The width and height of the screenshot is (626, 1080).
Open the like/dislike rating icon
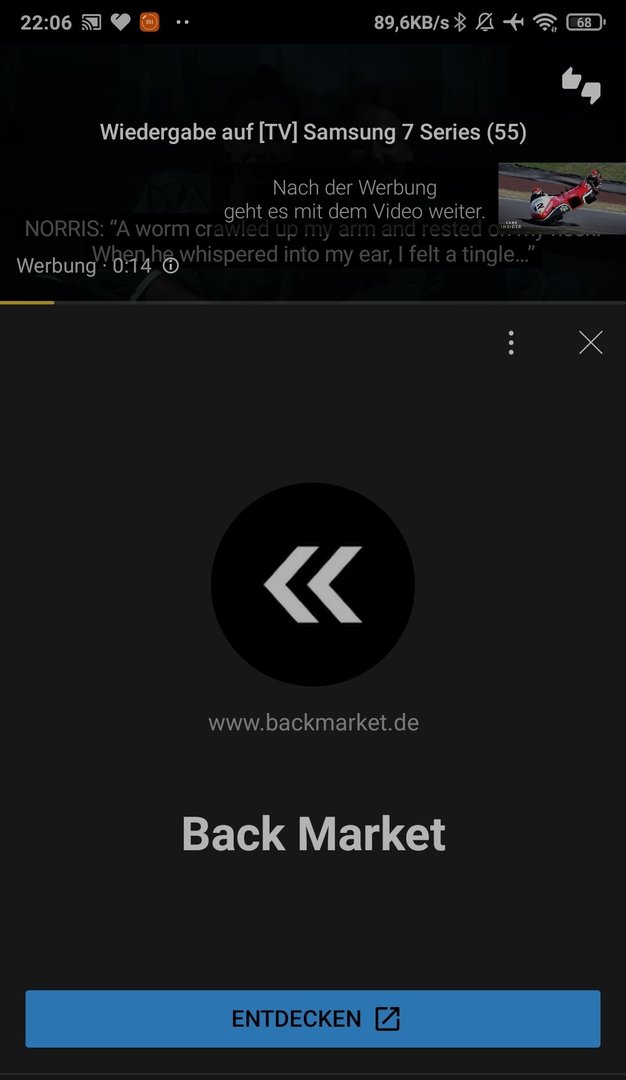(581, 86)
